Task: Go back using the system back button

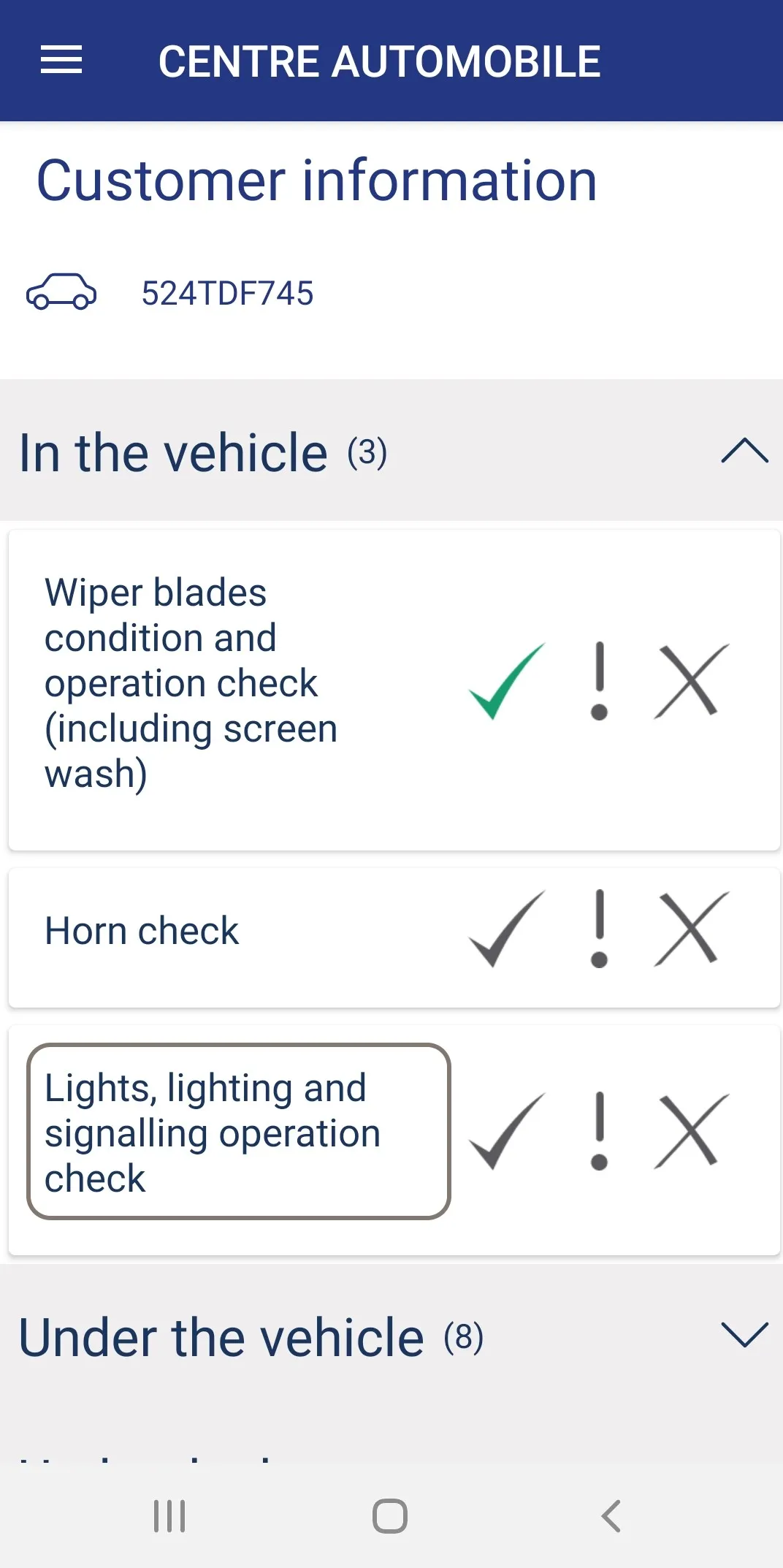Action: tap(611, 1516)
